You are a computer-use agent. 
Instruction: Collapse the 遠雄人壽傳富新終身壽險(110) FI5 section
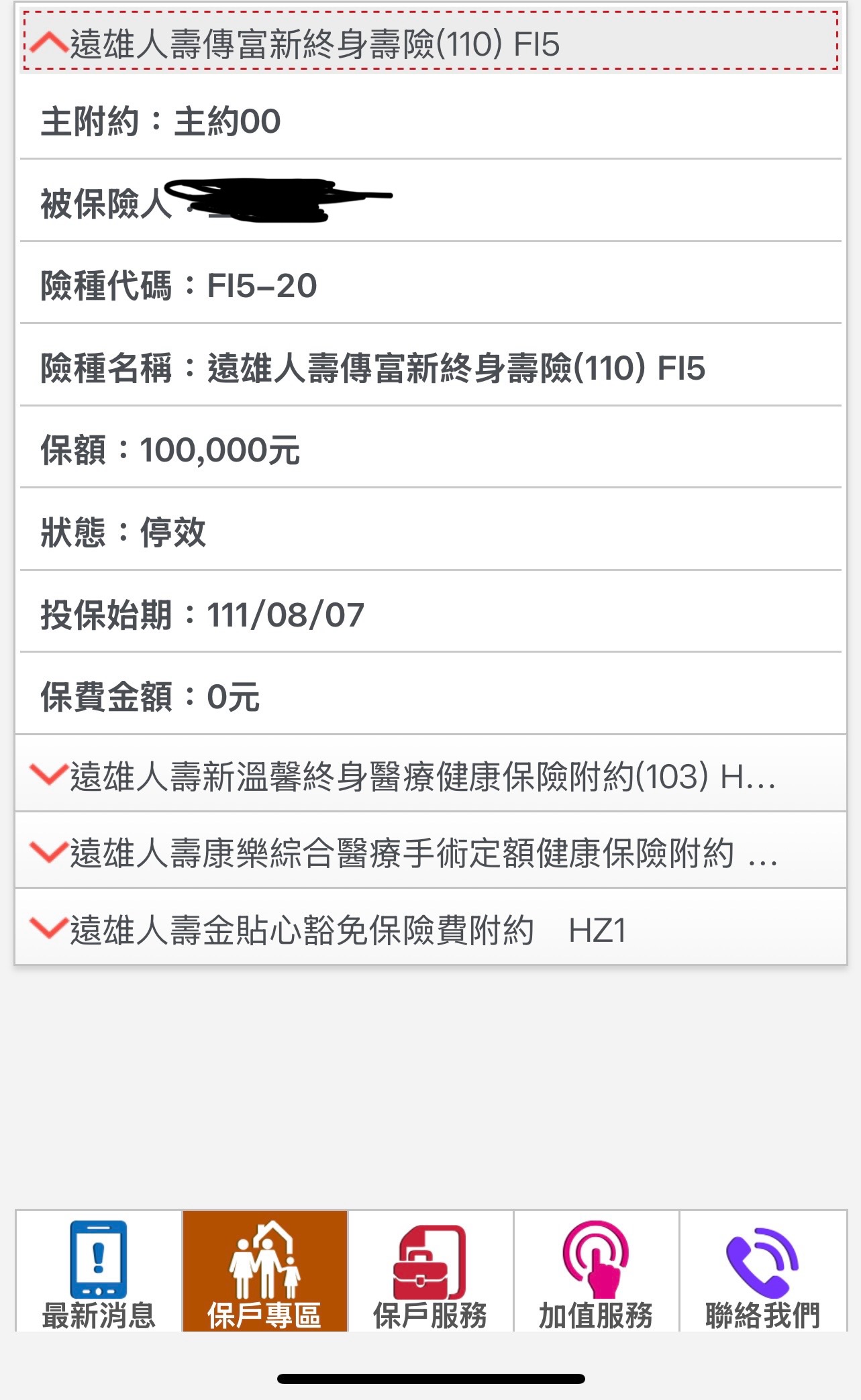[429, 44]
